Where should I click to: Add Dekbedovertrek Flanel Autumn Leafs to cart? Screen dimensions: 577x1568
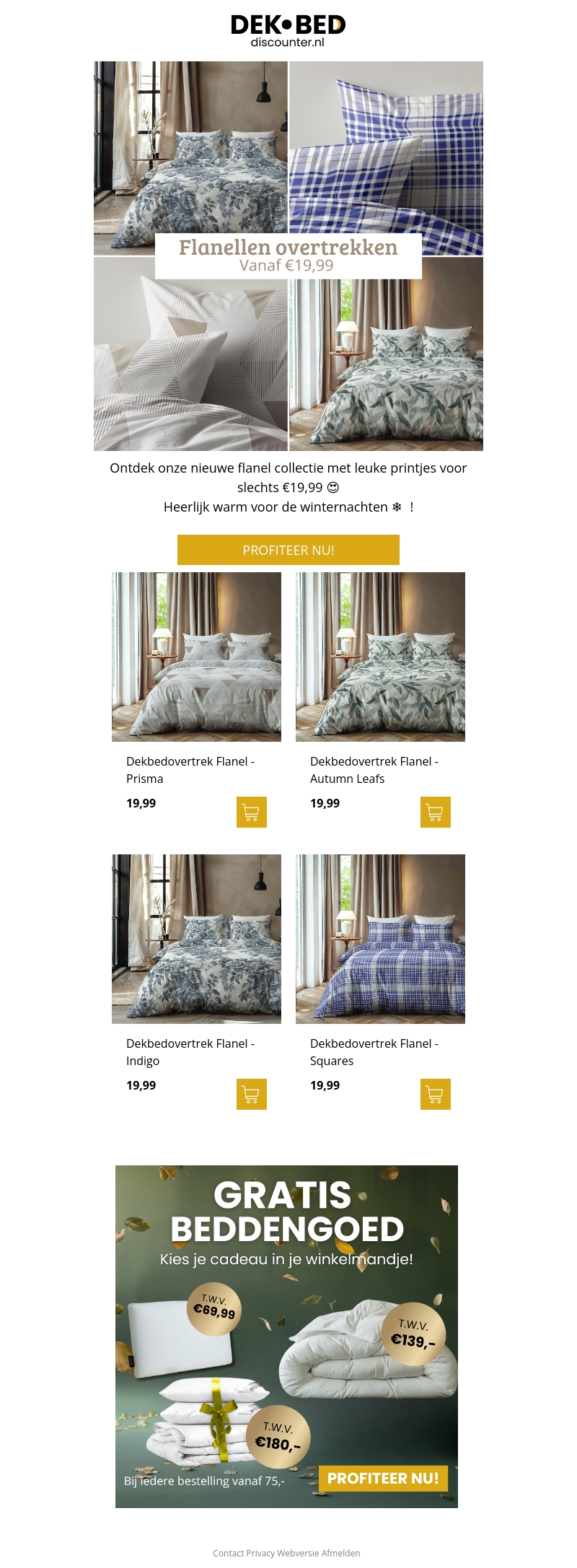[x=435, y=813]
